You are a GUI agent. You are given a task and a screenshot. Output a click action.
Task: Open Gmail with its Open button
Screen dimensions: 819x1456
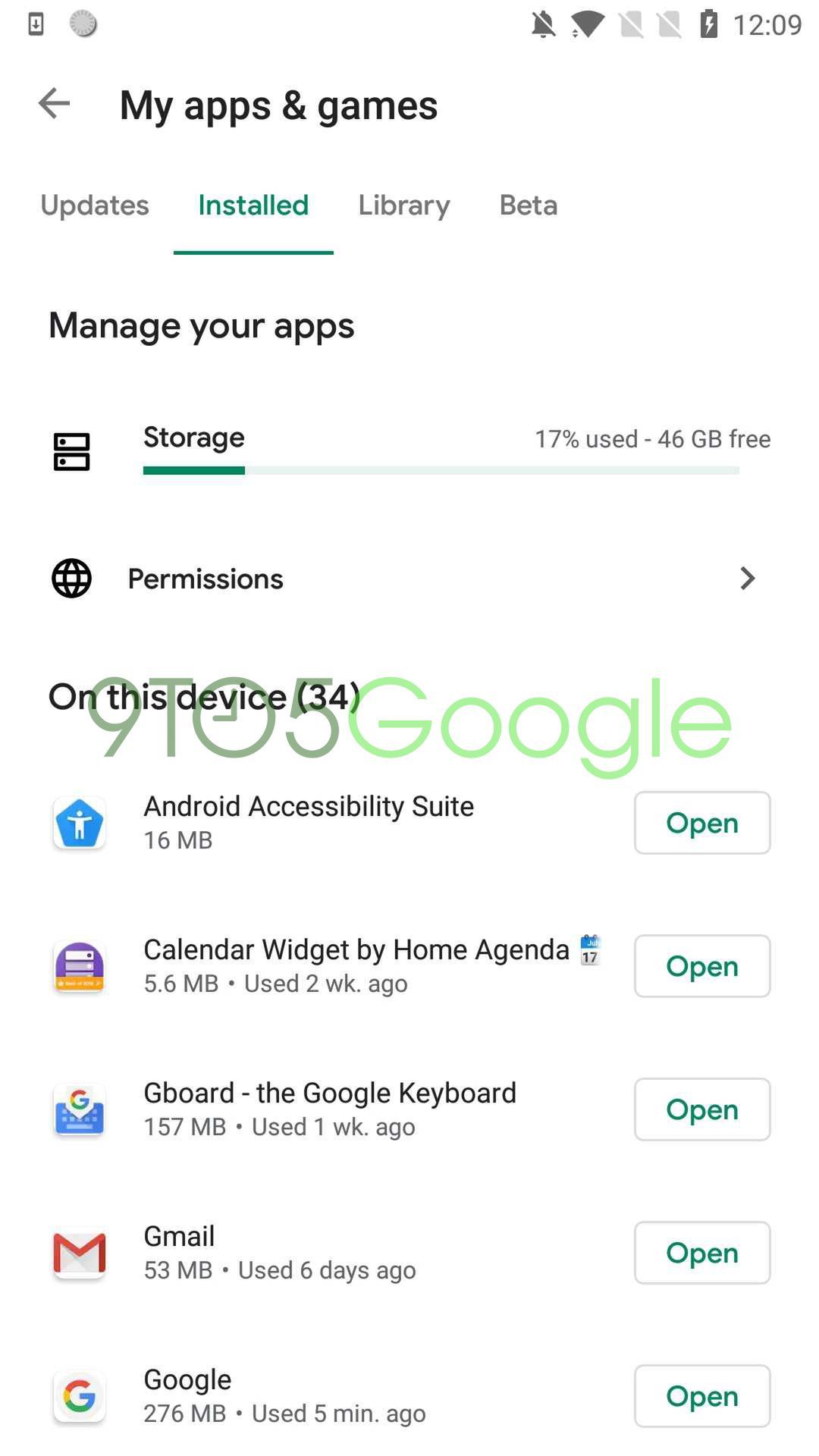click(701, 1253)
